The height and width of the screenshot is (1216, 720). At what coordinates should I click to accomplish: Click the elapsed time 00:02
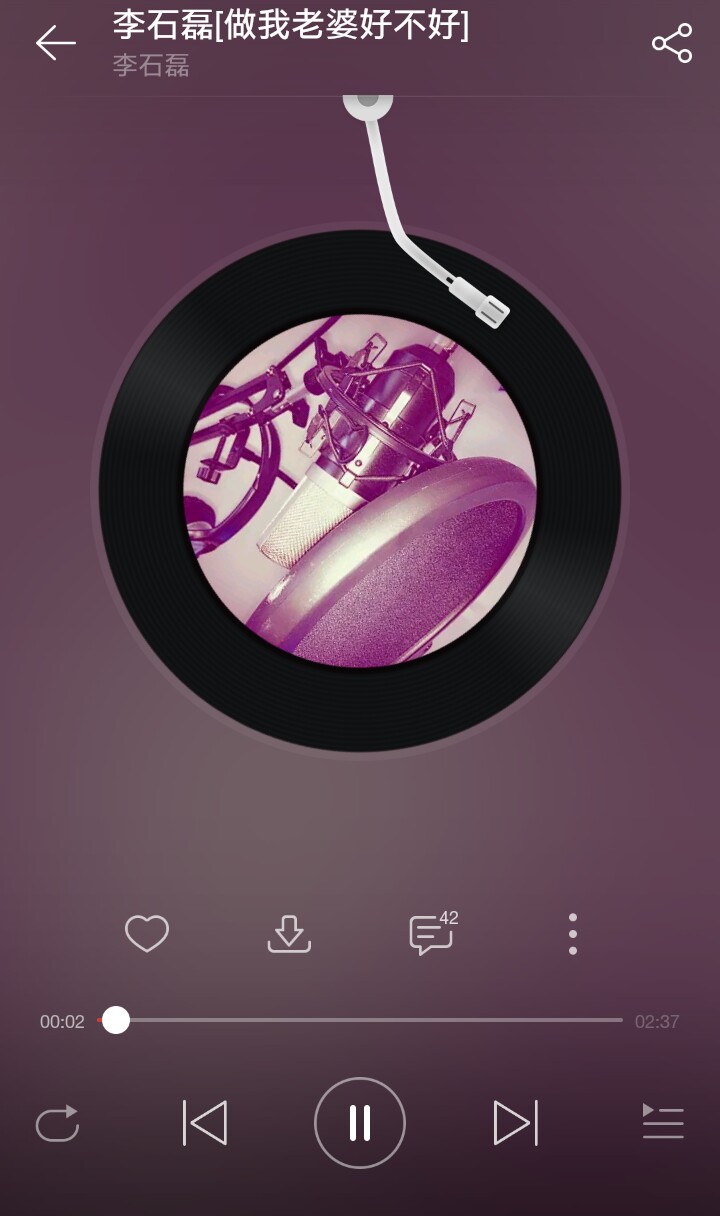click(60, 1021)
